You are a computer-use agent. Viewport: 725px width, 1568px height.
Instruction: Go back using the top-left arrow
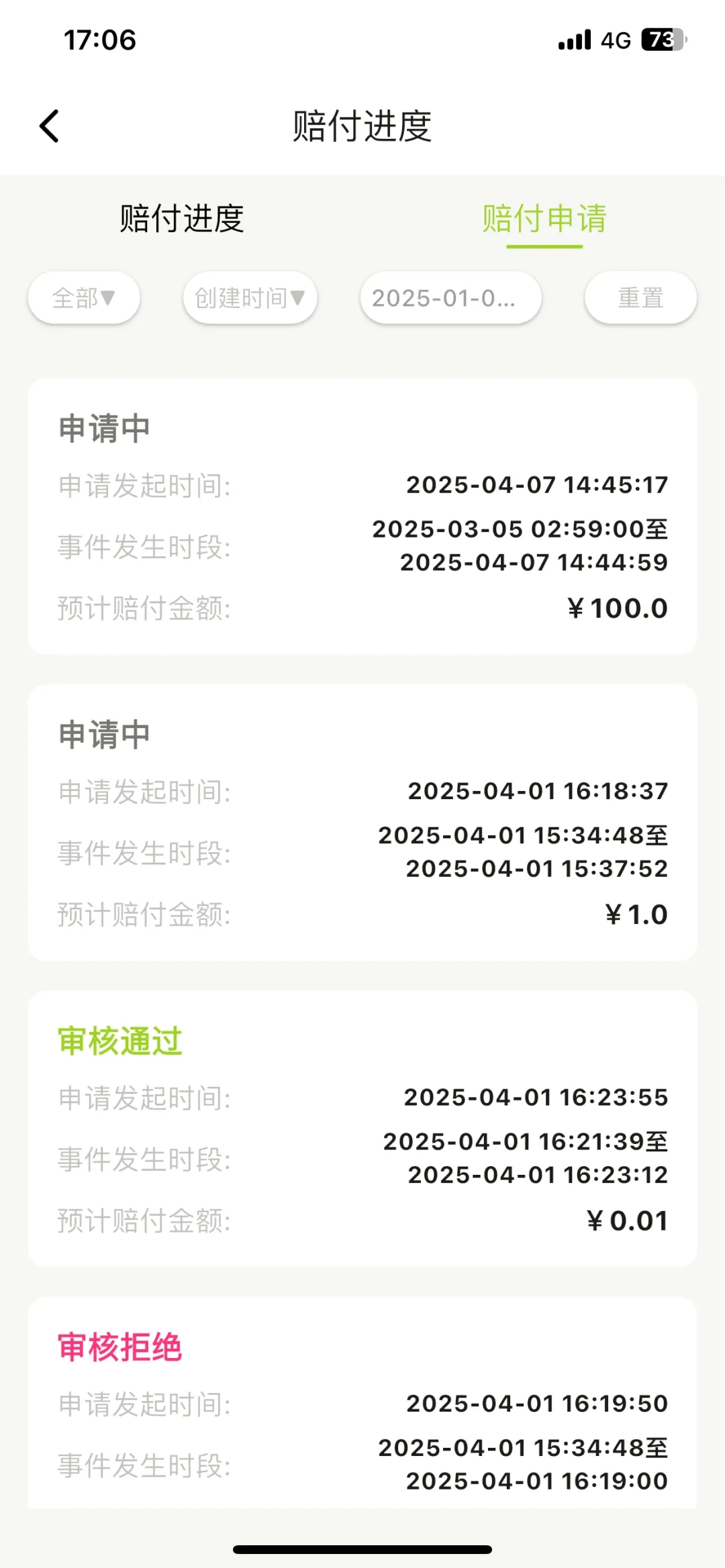point(50,126)
